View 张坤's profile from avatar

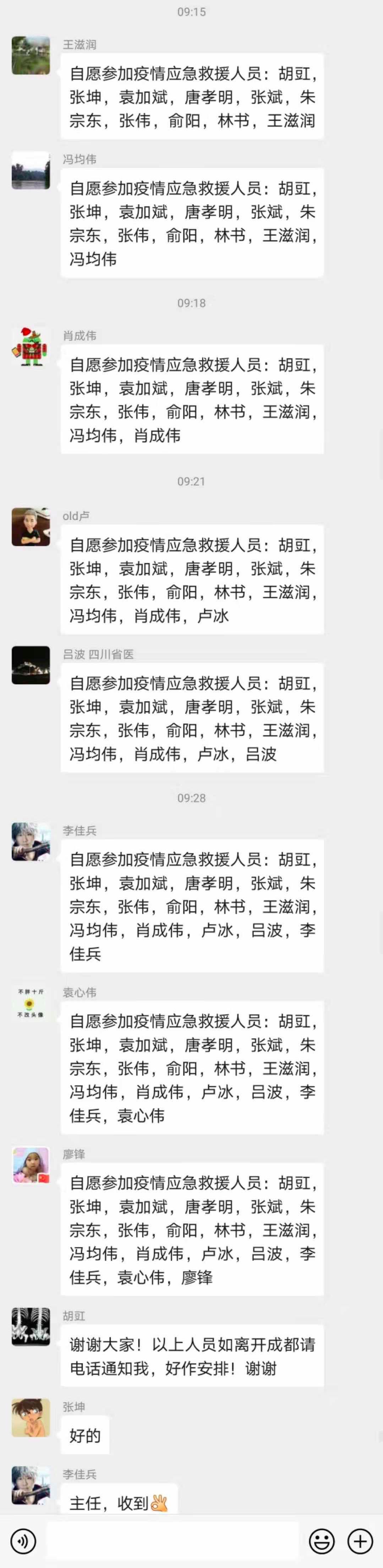tap(31, 1418)
